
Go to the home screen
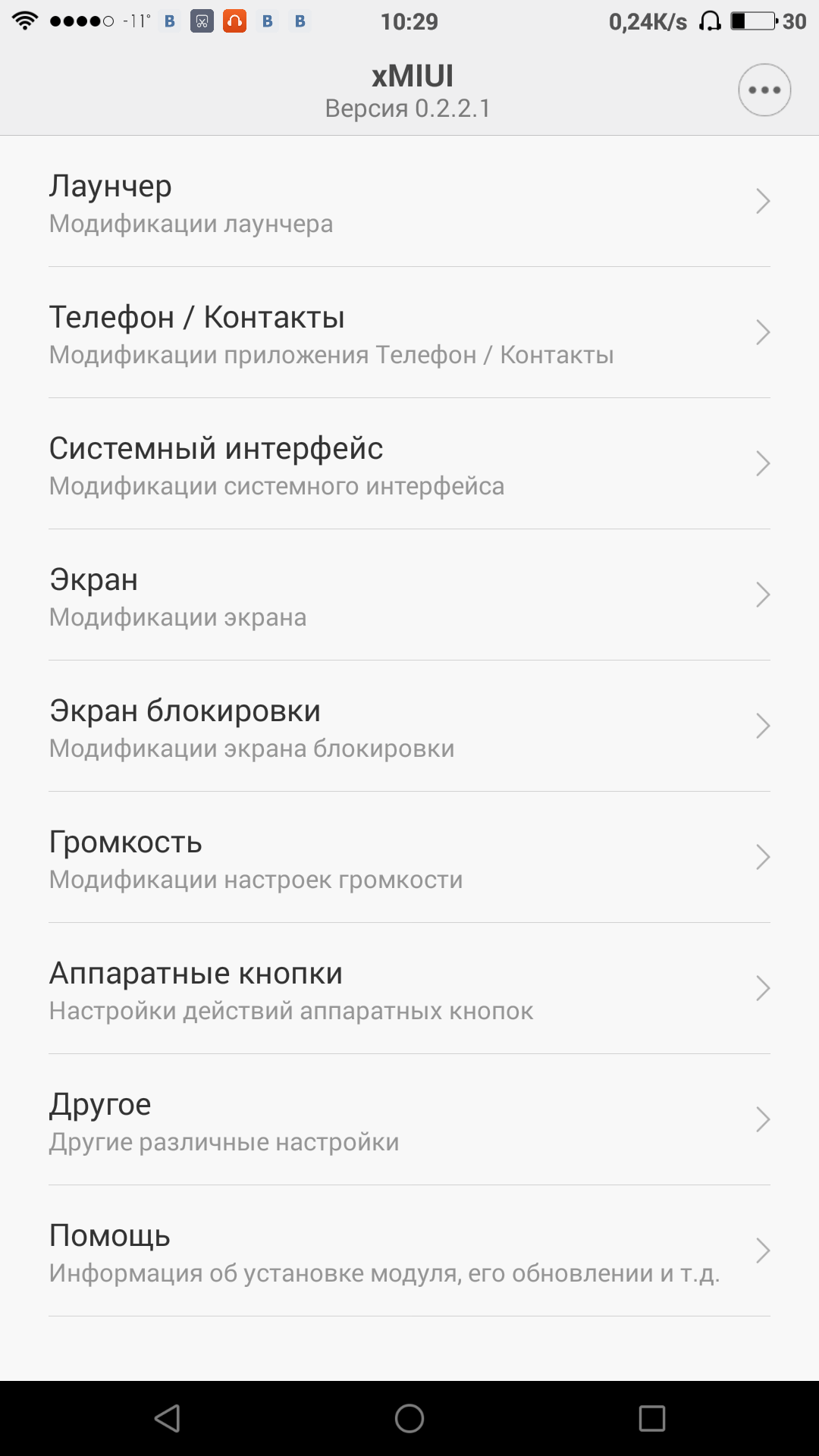point(409,1418)
